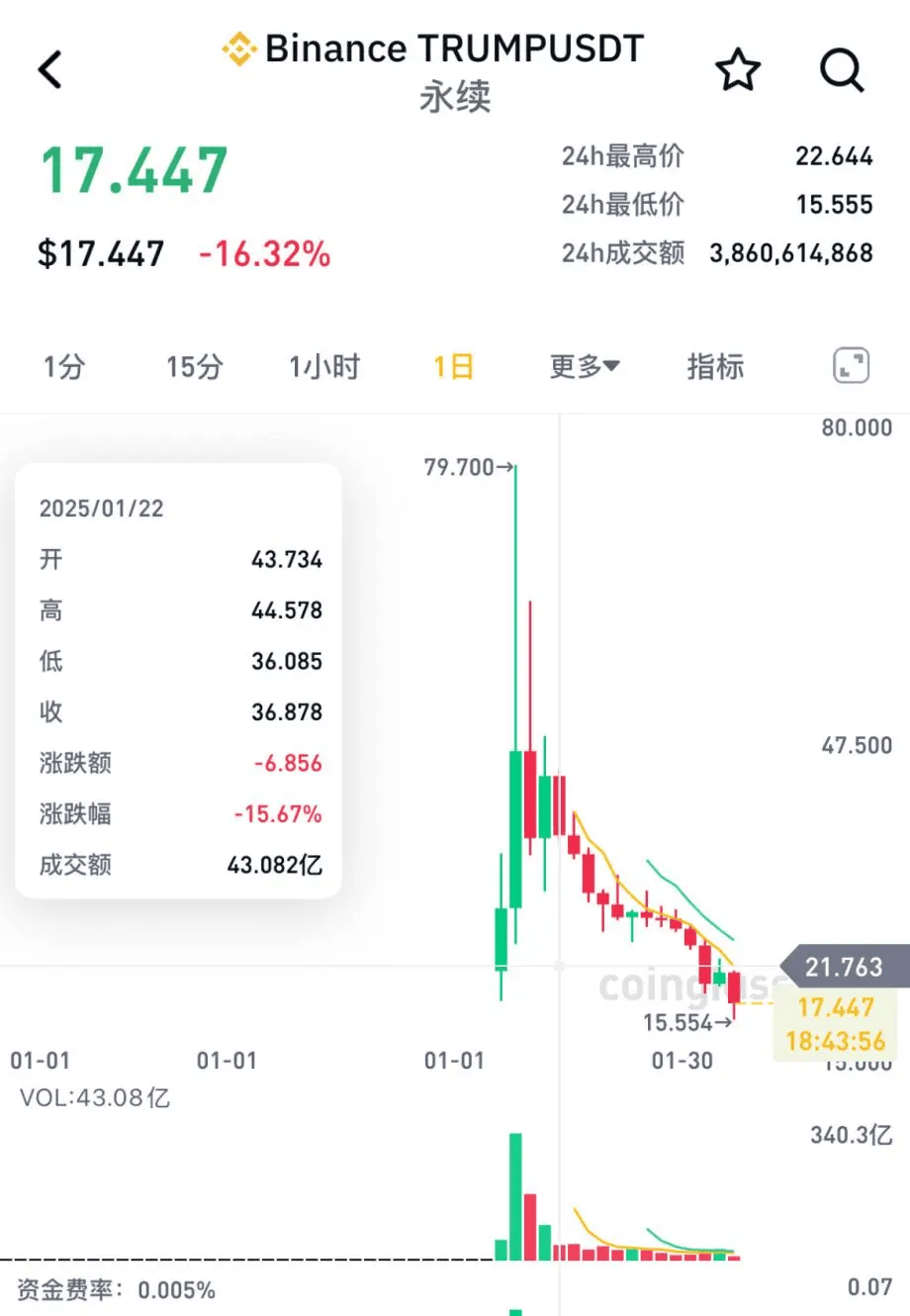Expand the chart with the fullscreen icon

click(851, 366)
